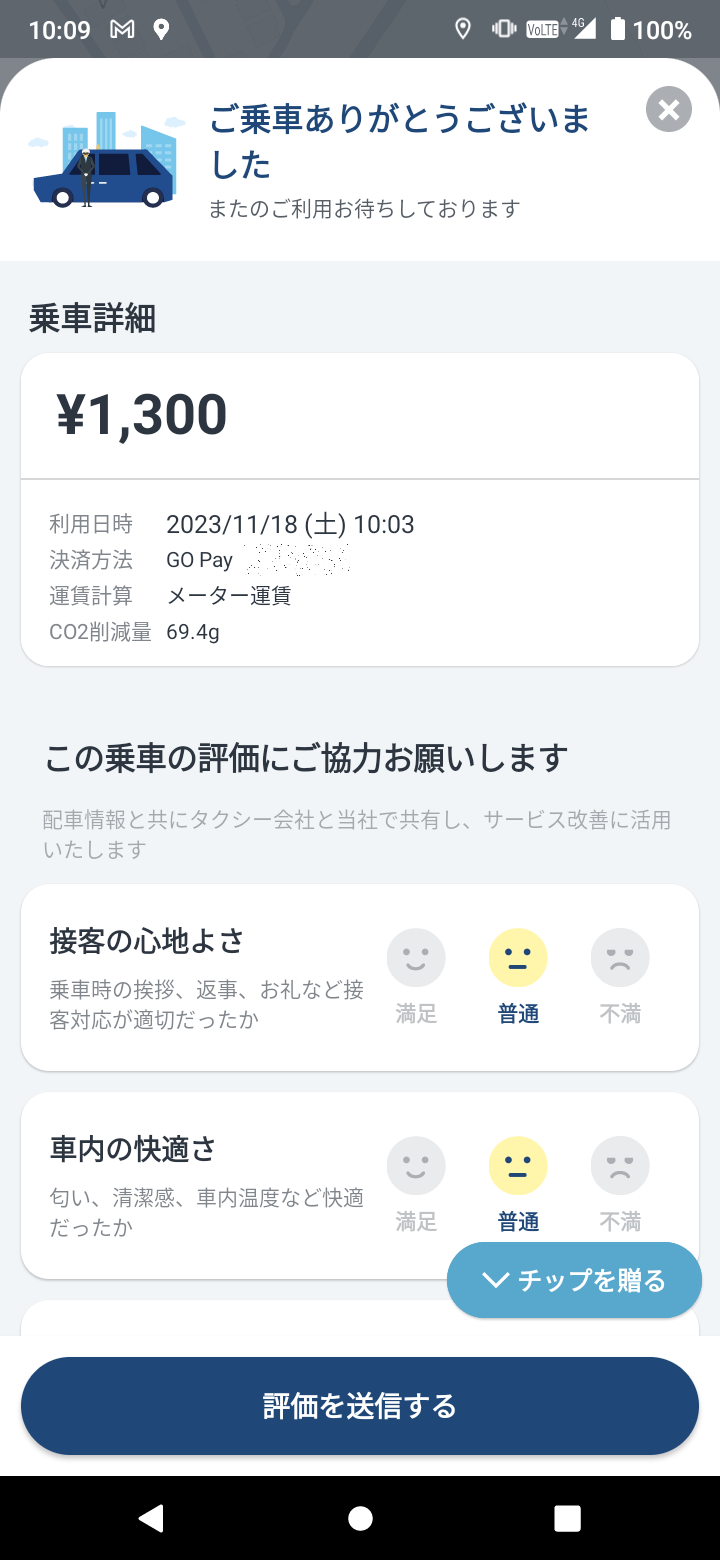
Task: Mark 接客の心地よさ as 不満
Action: 620,977
